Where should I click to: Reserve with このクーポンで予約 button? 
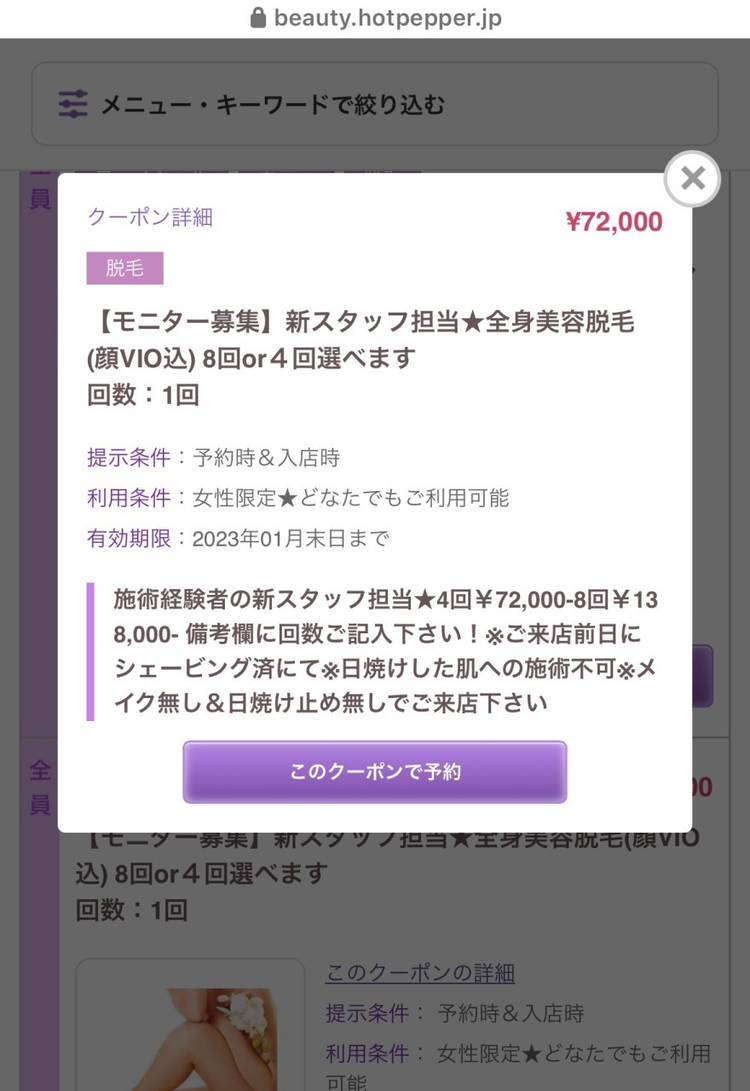click(375, 772)
